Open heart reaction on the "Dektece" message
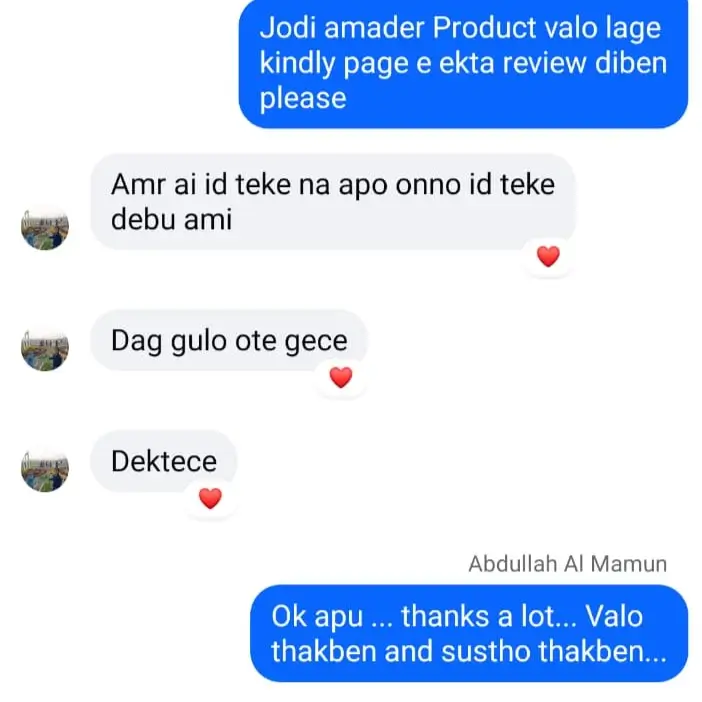702x702 pixels. tap(210, 498)
